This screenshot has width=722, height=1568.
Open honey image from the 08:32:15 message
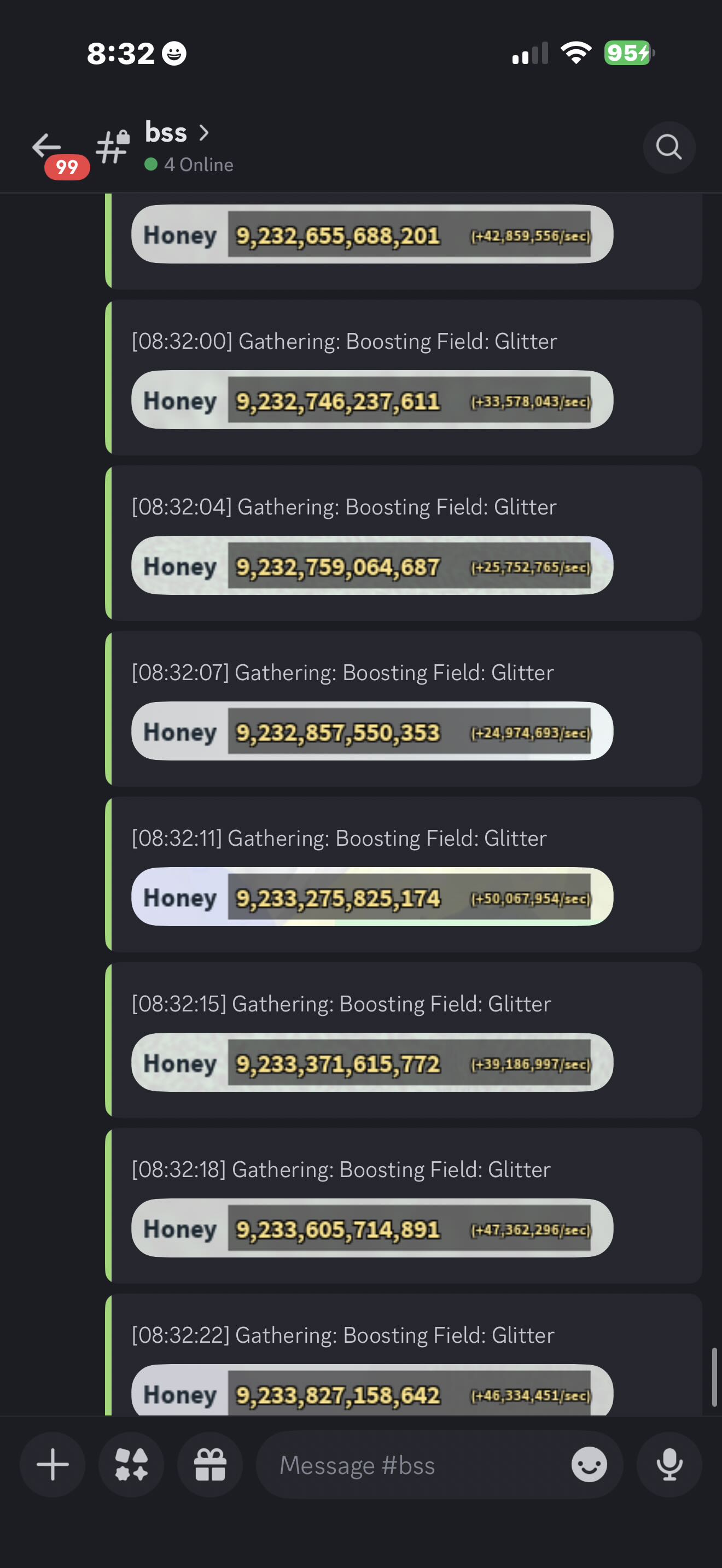[x=372, y=1062]
